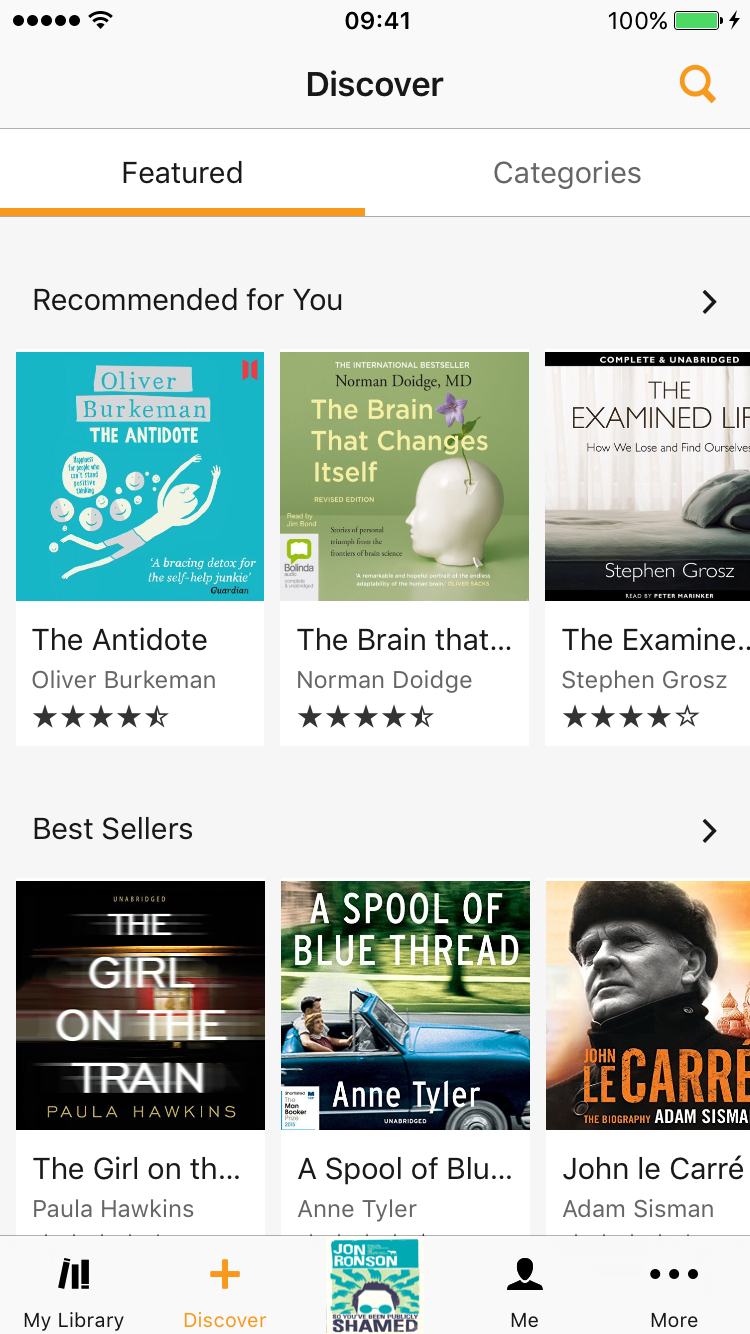Image resolution: width=750 pixels, height=1334 pixels.
Task: Expand Recommended for You with its arrow
Action: click(x=709, y=301)
